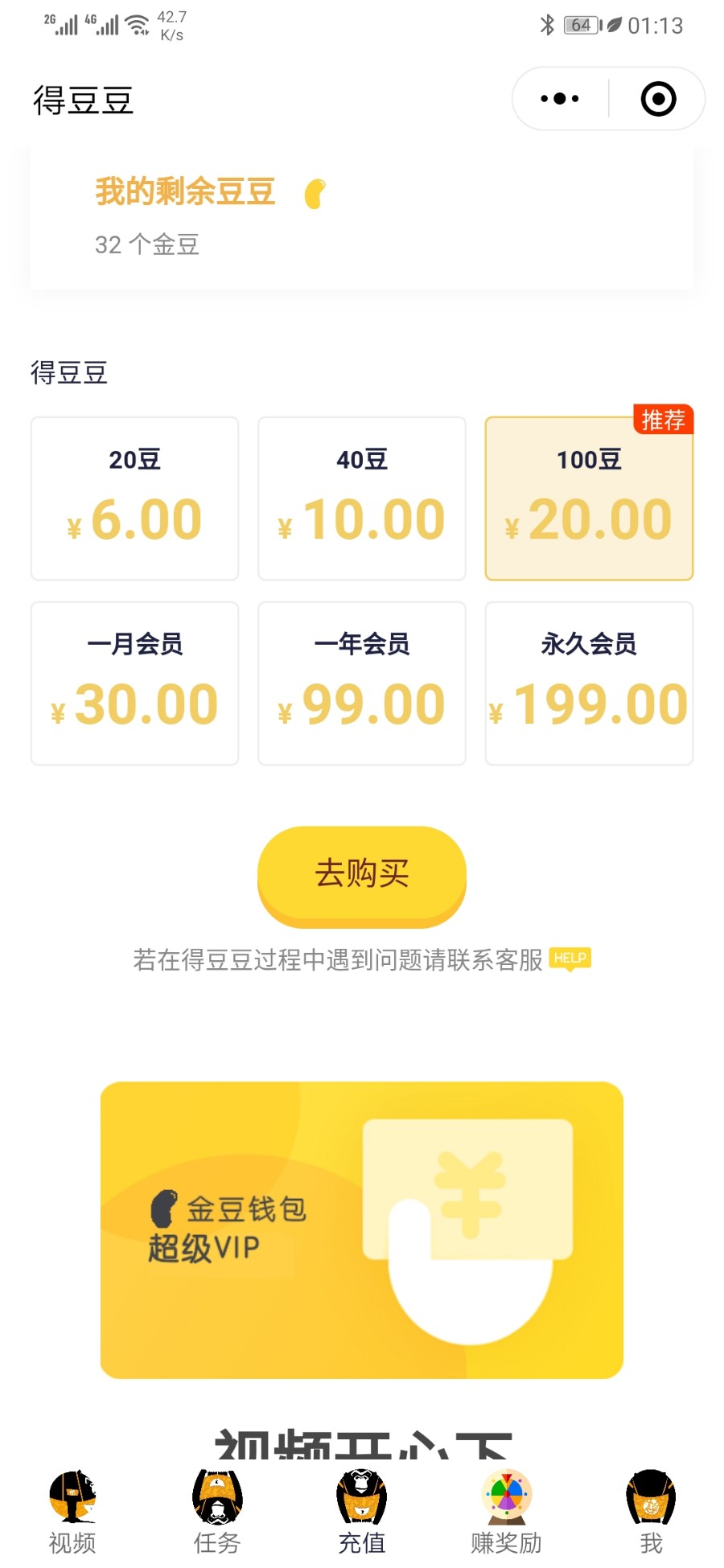Select the 一月会员 ¥30.00 plan

134,682
